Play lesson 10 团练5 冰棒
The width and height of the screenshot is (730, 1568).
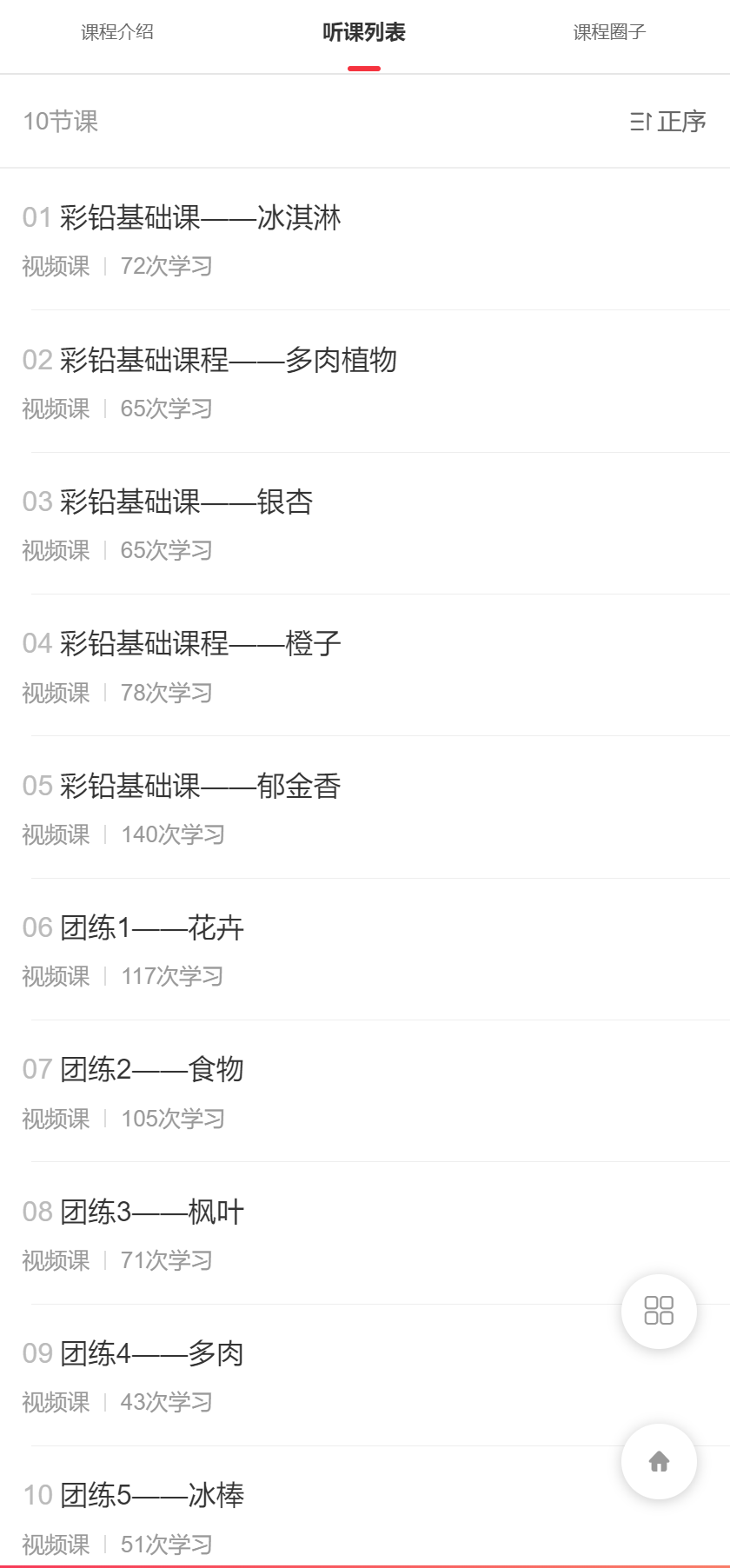point(152,1496)
